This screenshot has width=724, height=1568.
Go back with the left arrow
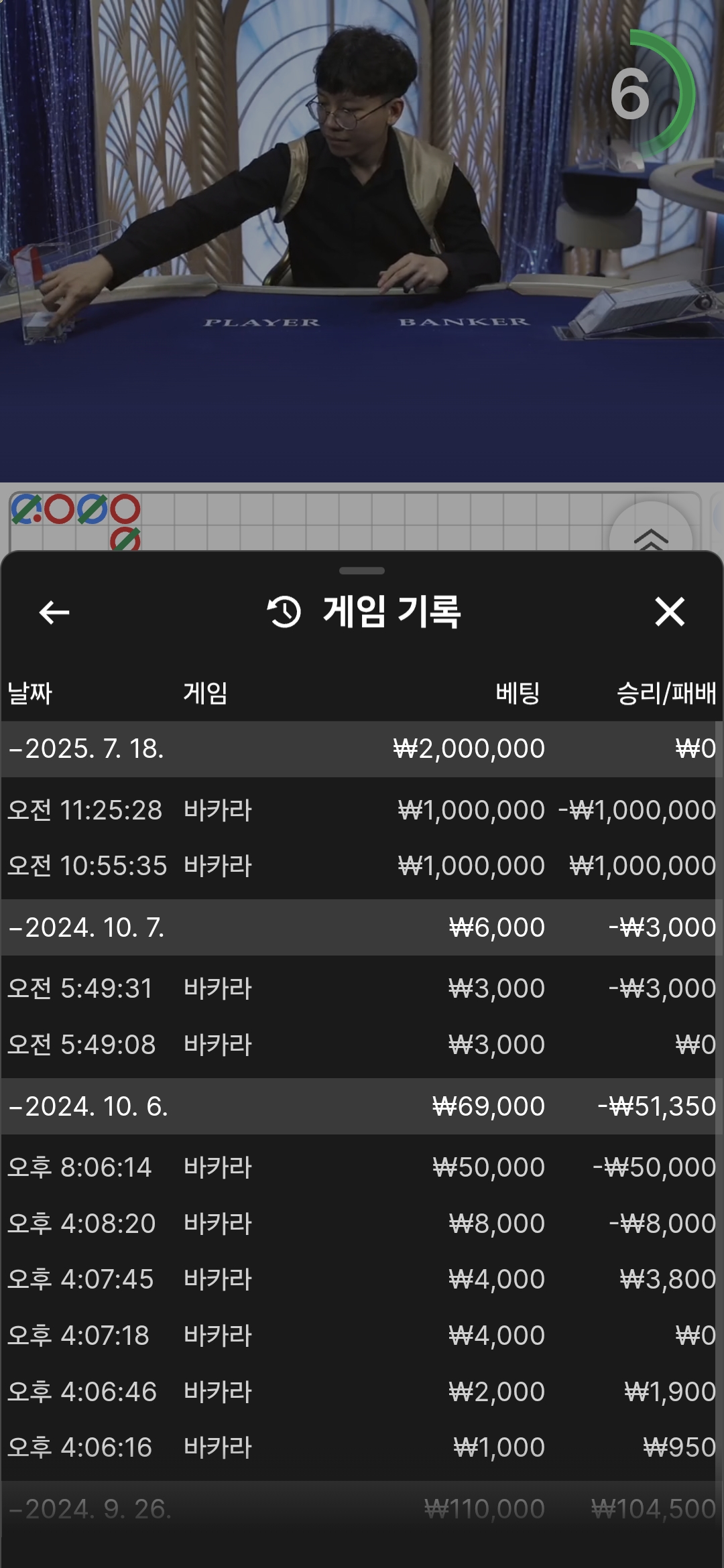(54, 612)
